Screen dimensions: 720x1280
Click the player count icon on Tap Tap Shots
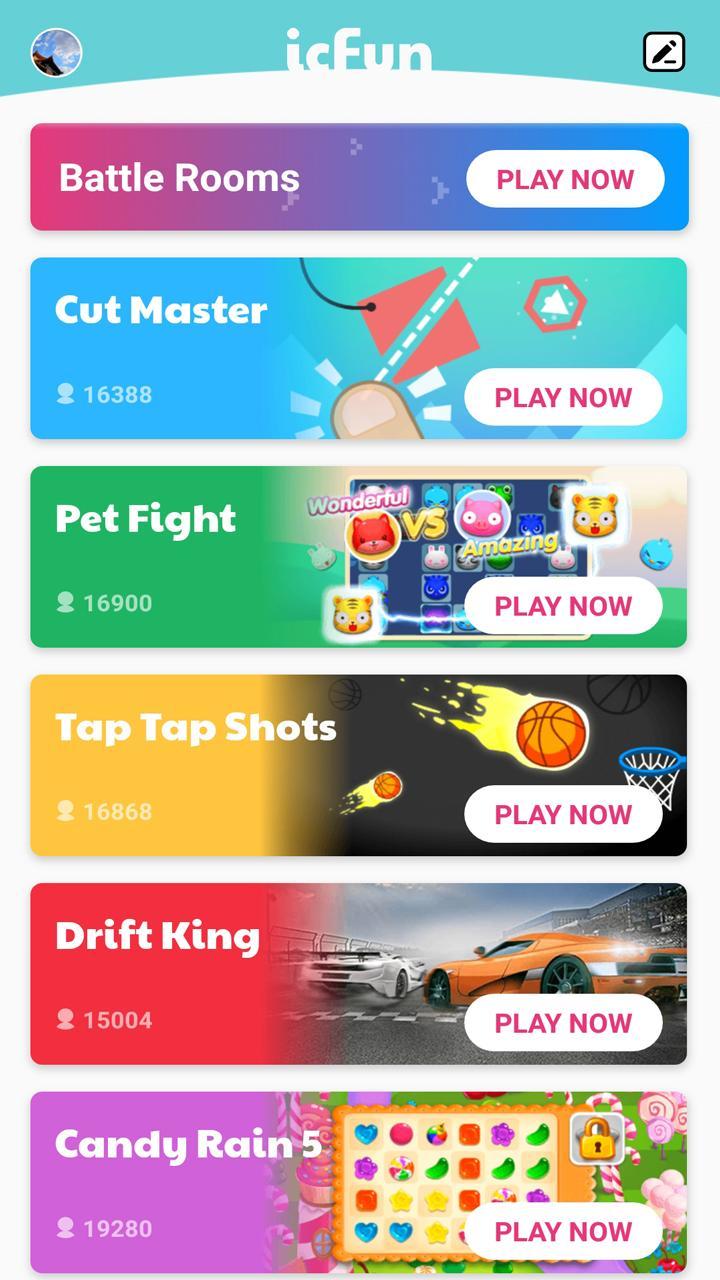[66, 812]
